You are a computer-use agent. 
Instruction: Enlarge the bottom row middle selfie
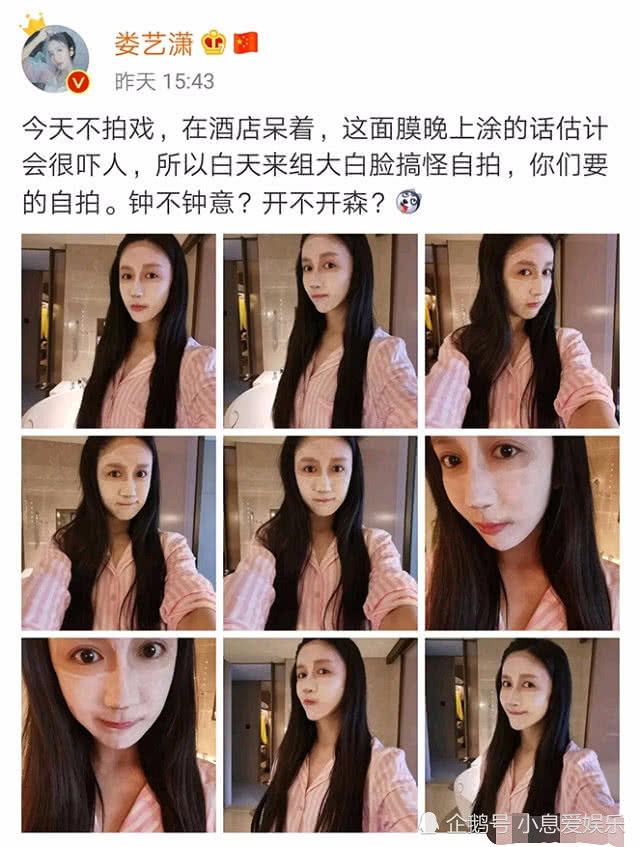pos(320,734)
